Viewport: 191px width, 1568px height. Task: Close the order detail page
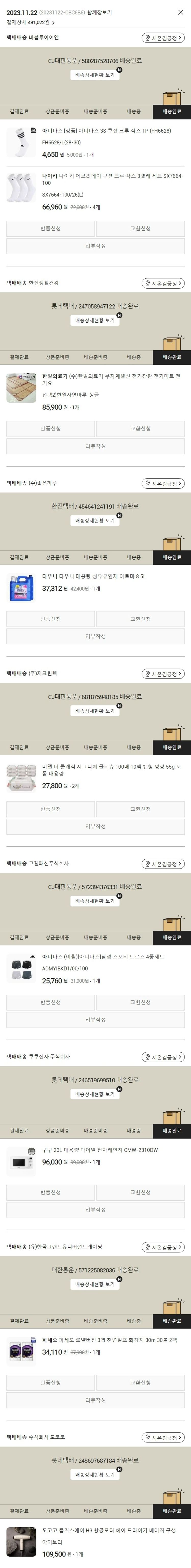(x=180, y=12)
